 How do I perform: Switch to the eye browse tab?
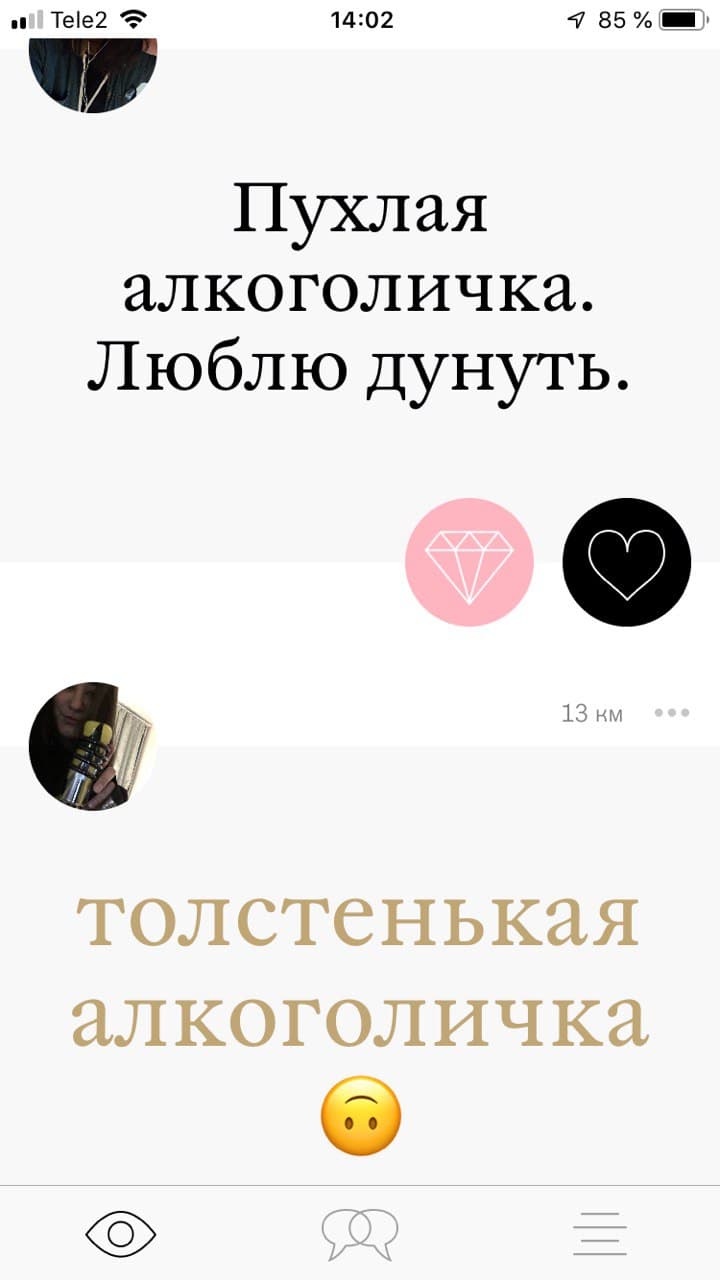121,1233
